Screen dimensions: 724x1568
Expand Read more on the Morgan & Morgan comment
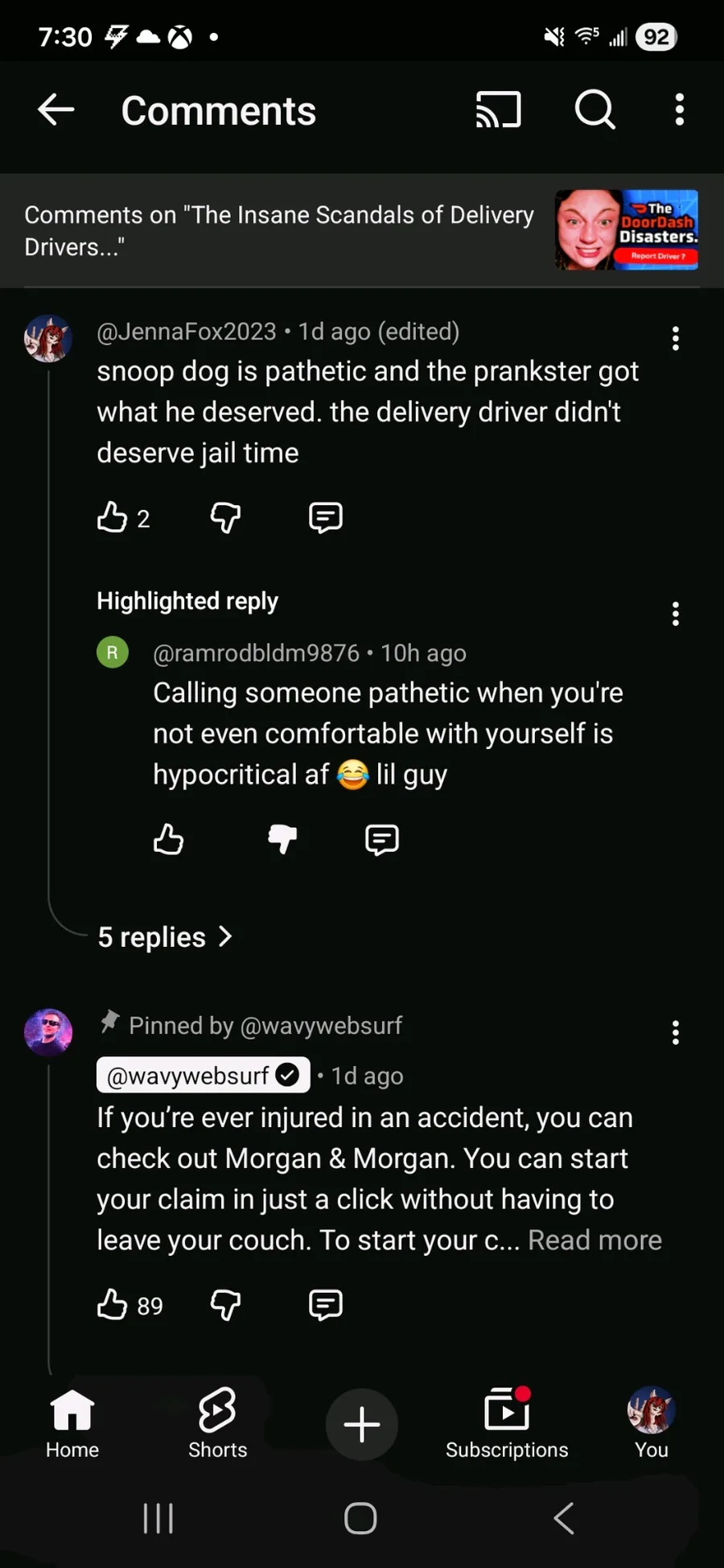pyautogui.click(x=594, y=1241)
